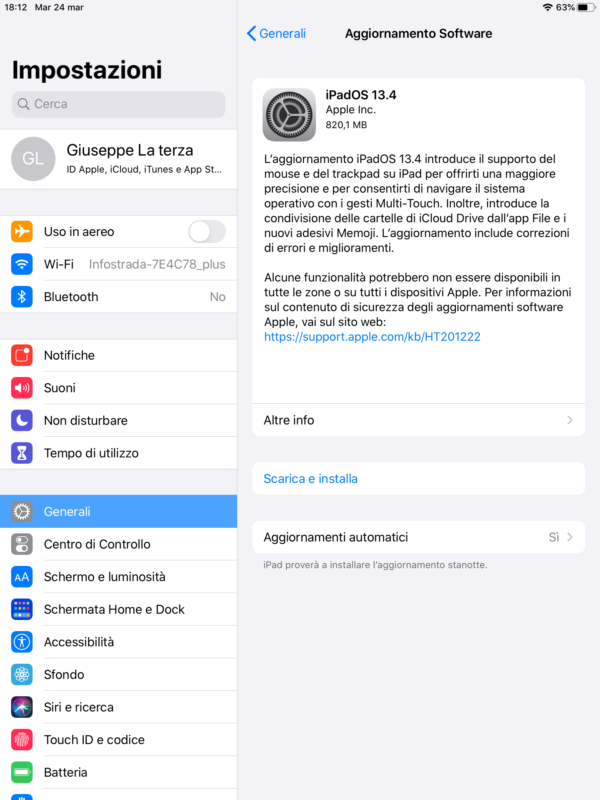Viewport: 600px width, 800px height.
Task: Open Schermata Home e Dock
Action: point(118,609)
